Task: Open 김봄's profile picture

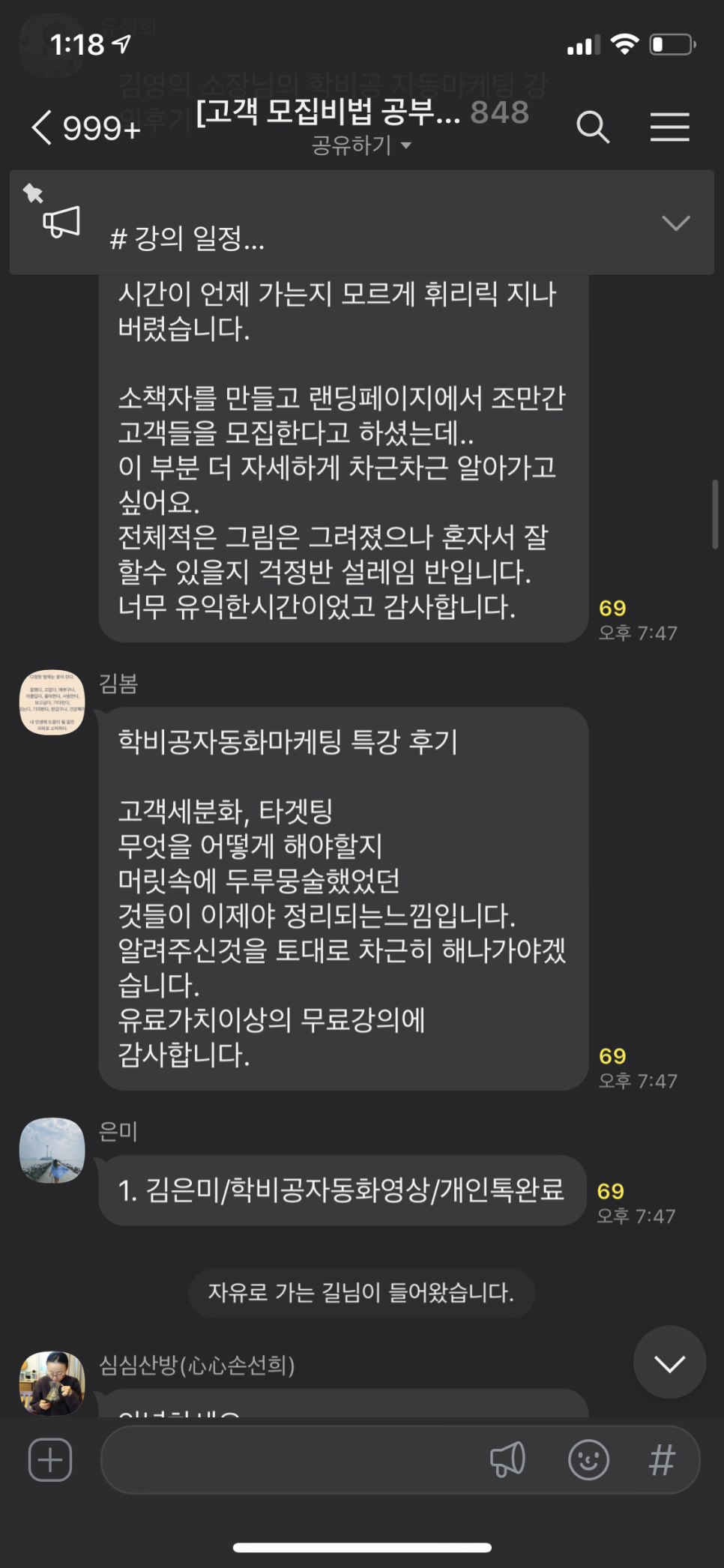Action: pos(52,702)
